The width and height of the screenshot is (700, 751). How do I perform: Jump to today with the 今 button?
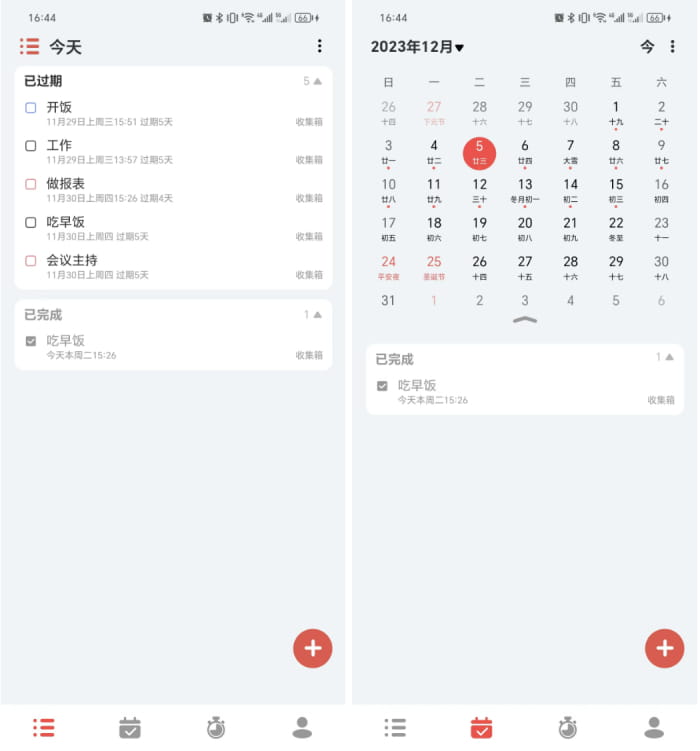pyautogui.click(x=647, y=47)
